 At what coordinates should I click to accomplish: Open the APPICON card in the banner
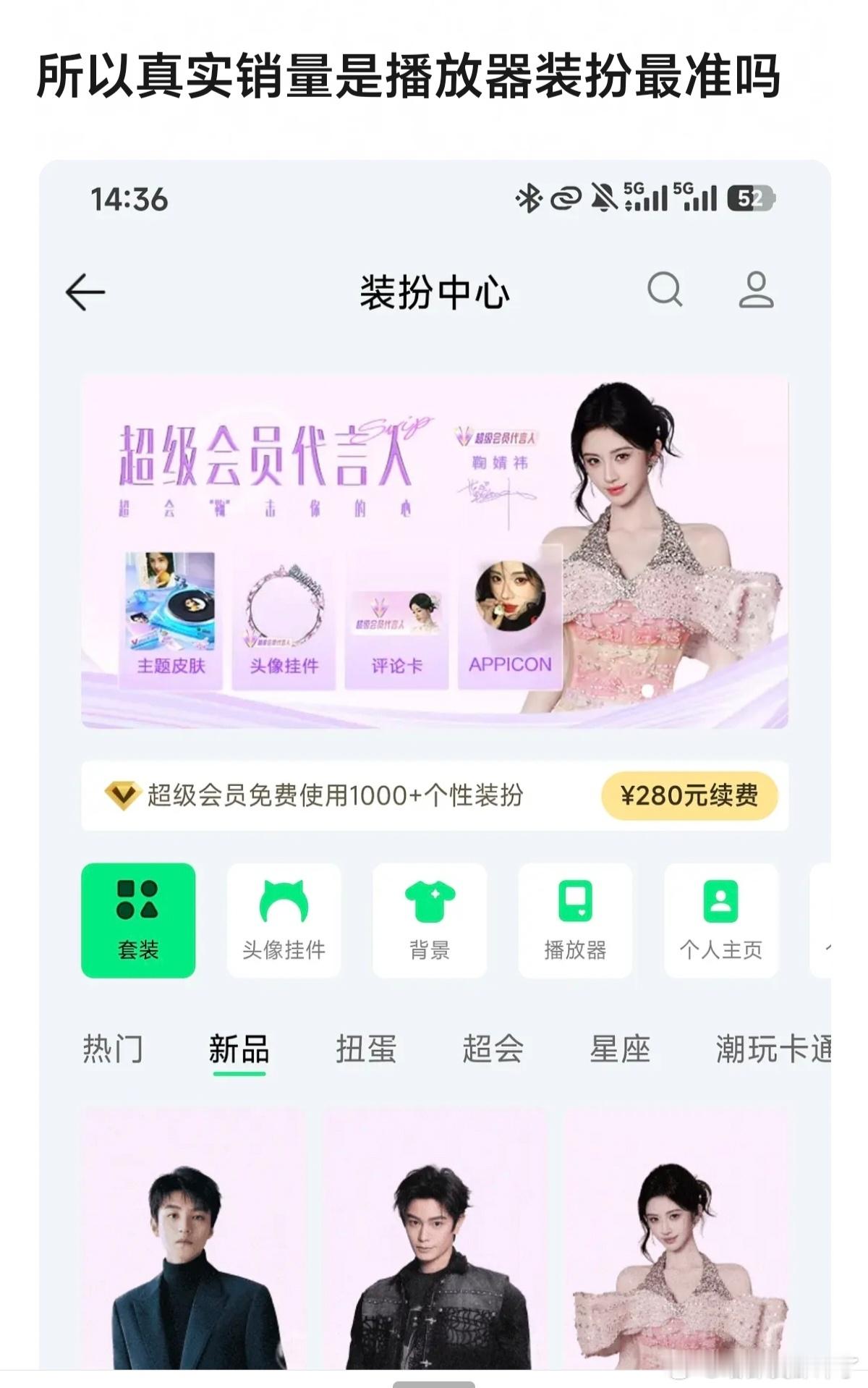(510, 615)
